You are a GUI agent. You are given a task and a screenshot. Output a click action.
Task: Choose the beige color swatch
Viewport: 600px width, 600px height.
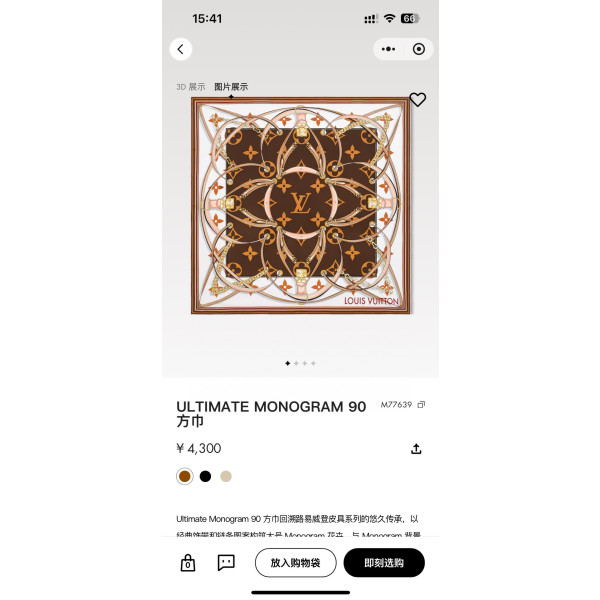pos(226,476)
